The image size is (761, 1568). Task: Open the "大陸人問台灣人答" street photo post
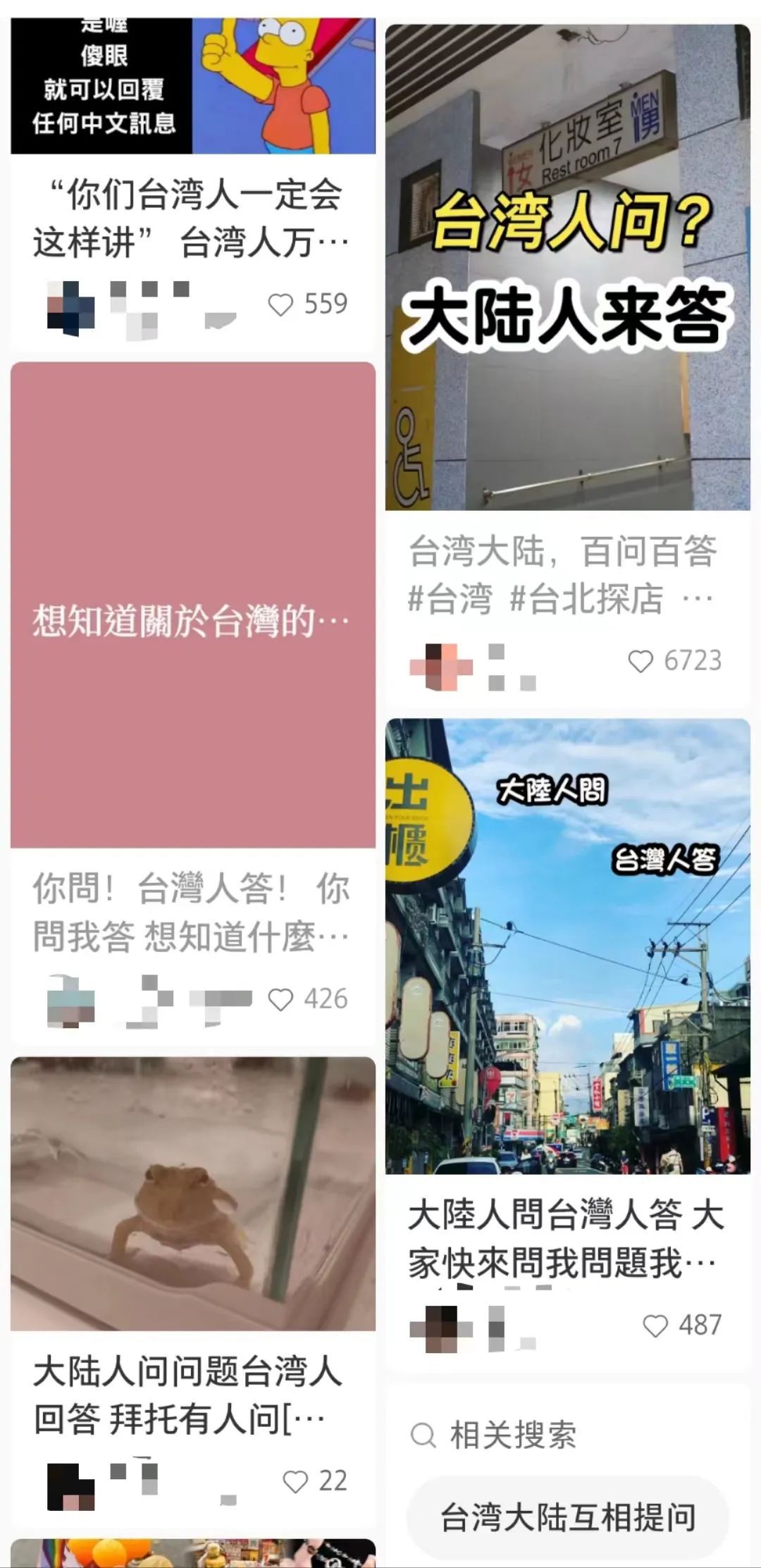pyautogui.click(x=567, y=946)
